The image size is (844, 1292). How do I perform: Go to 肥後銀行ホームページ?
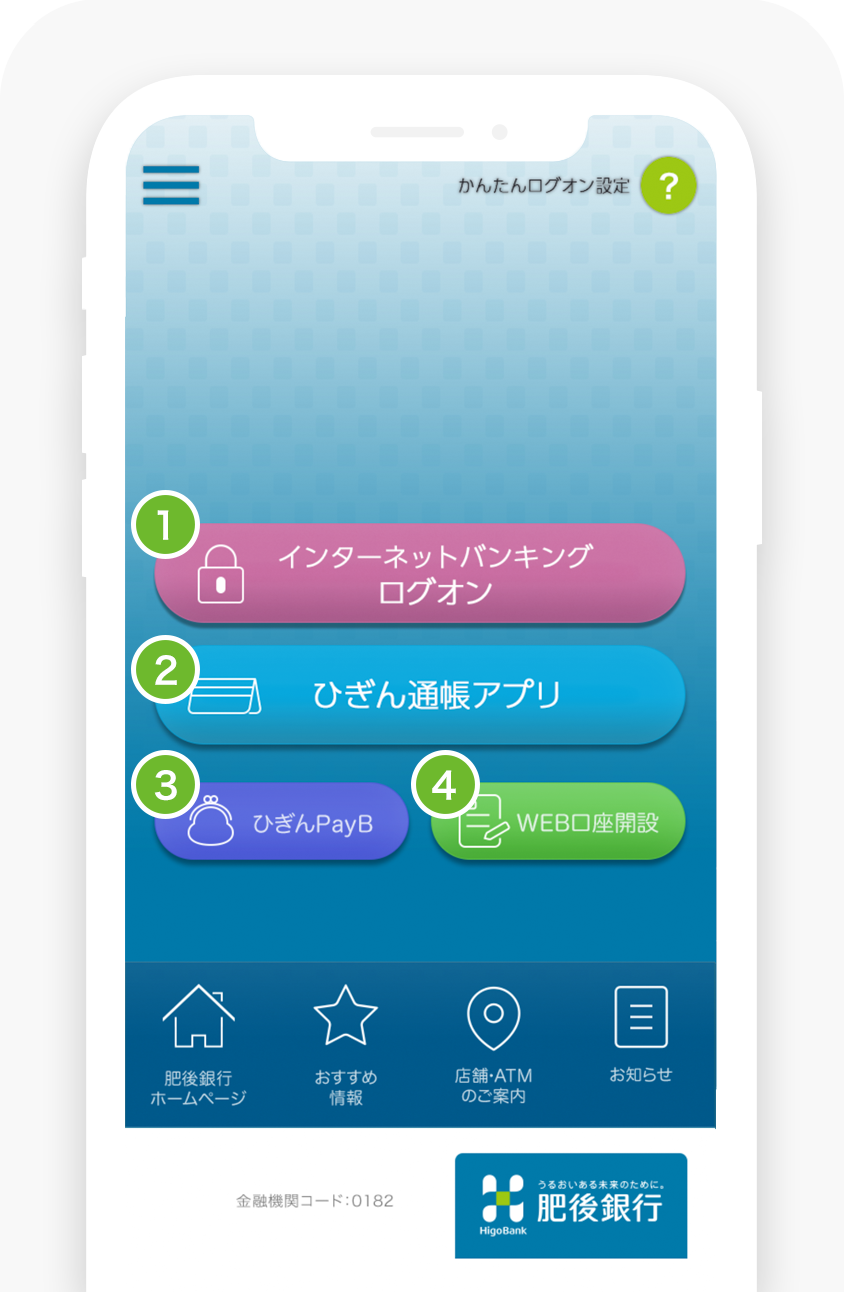tap(198, 1045)
